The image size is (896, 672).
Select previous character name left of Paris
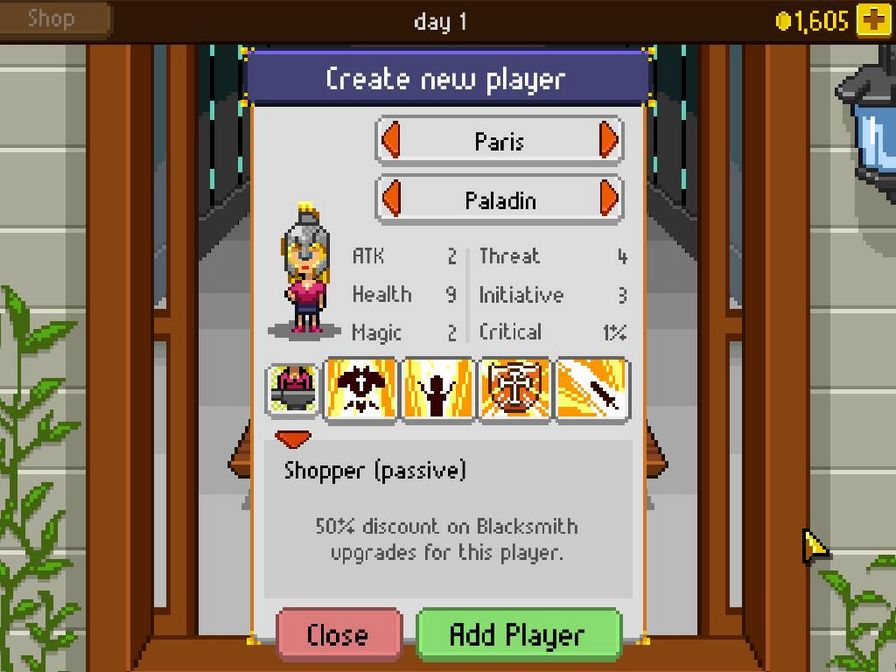[391, 141]
